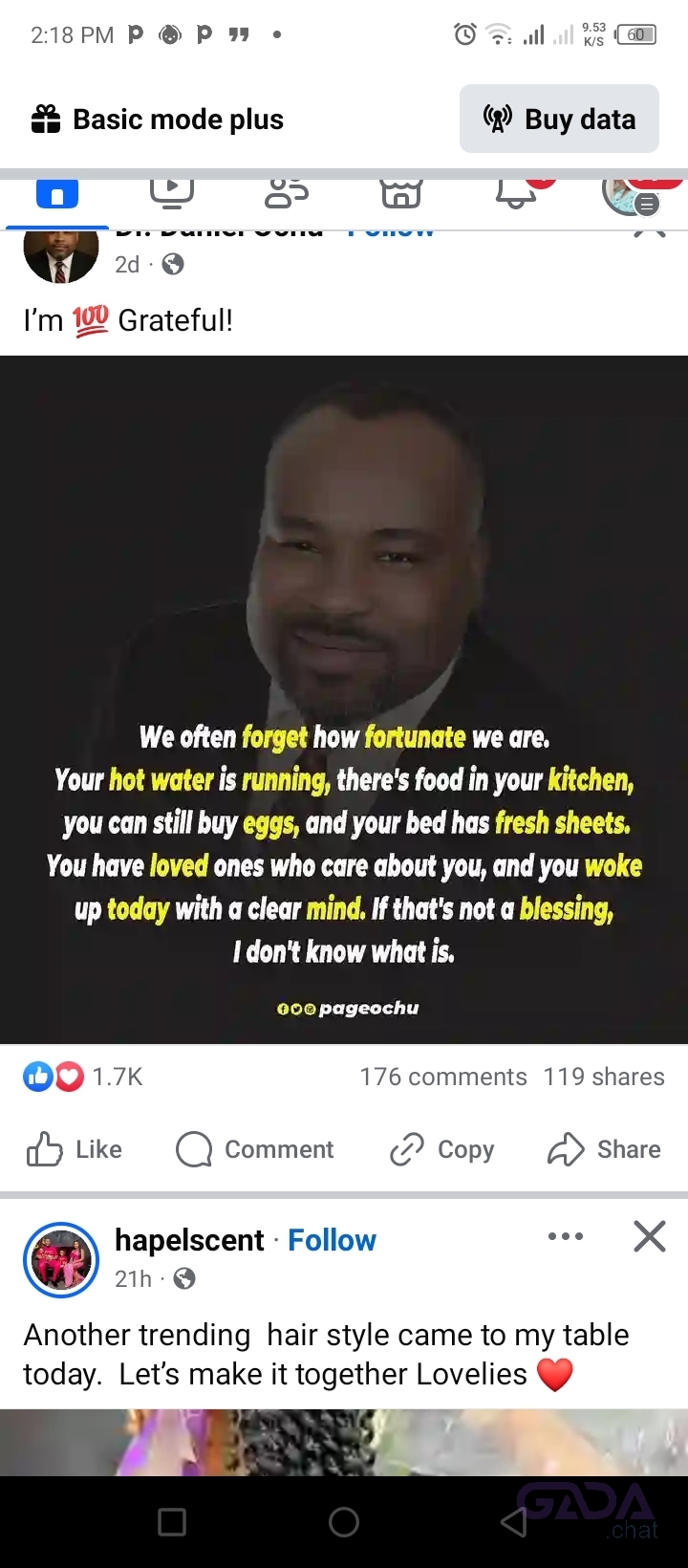Dismiss hapelscent's post
The image size is (688, 1568).
650,1236
